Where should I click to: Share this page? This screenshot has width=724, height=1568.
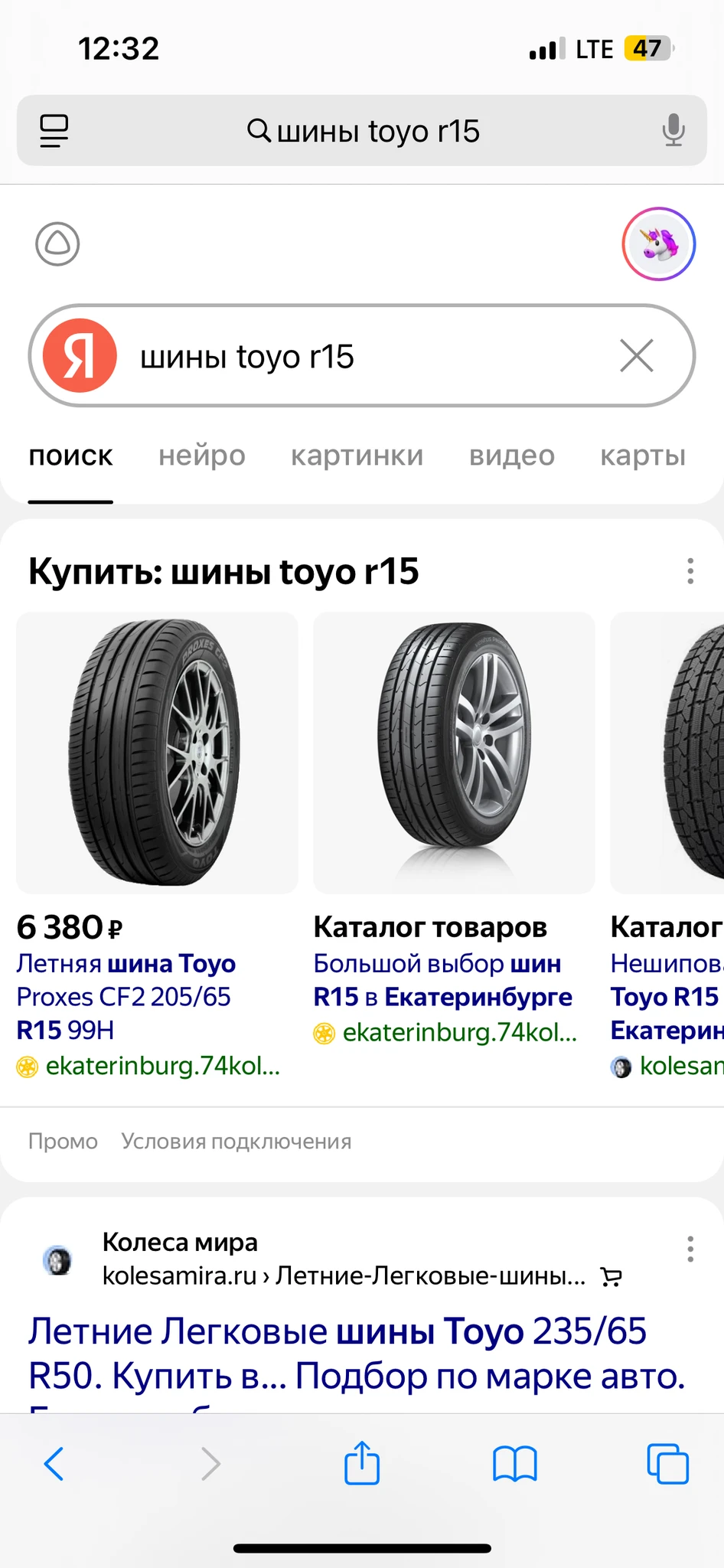(362, 1464)
